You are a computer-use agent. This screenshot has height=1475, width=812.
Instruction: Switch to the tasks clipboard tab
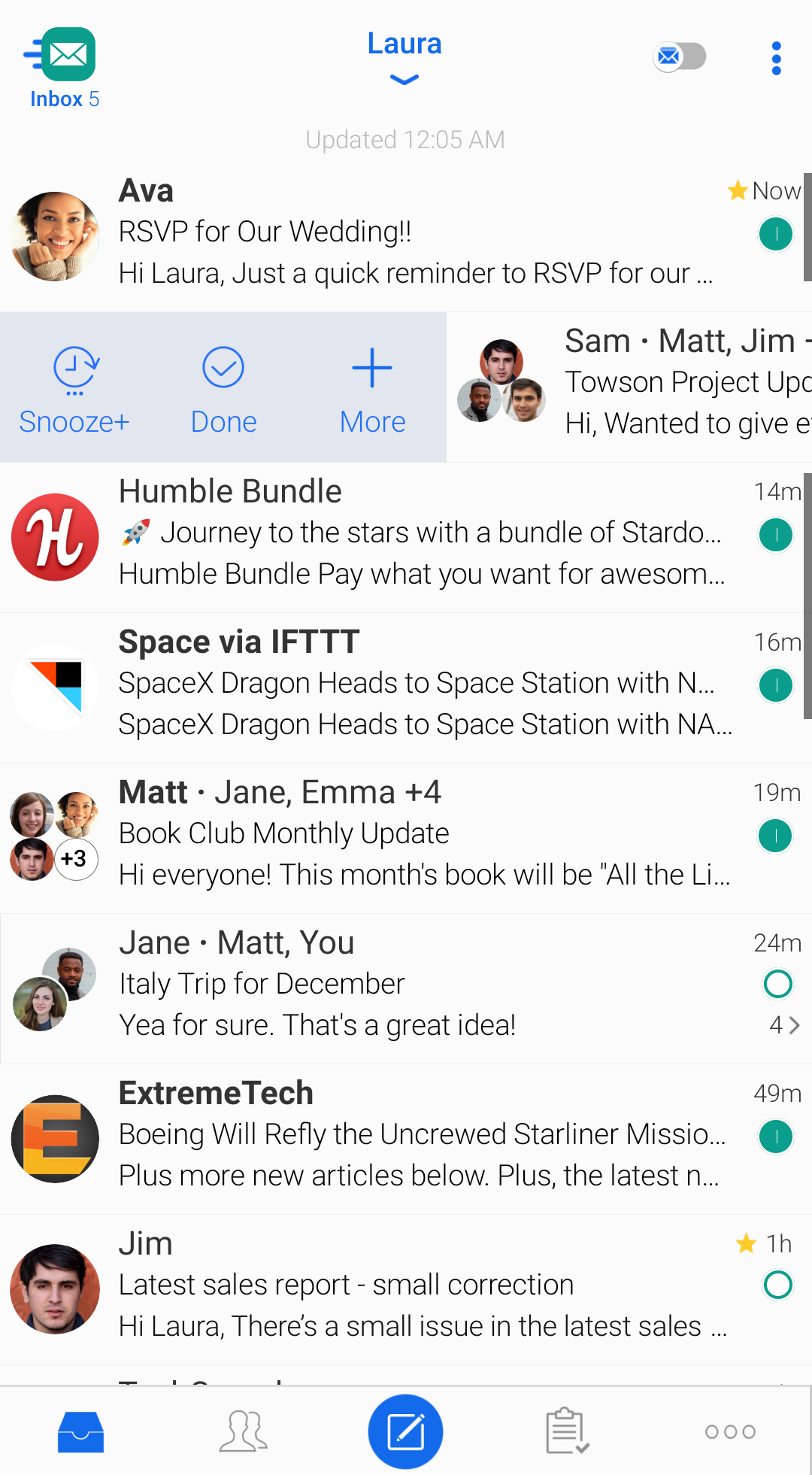click(x=568, y=1431)
